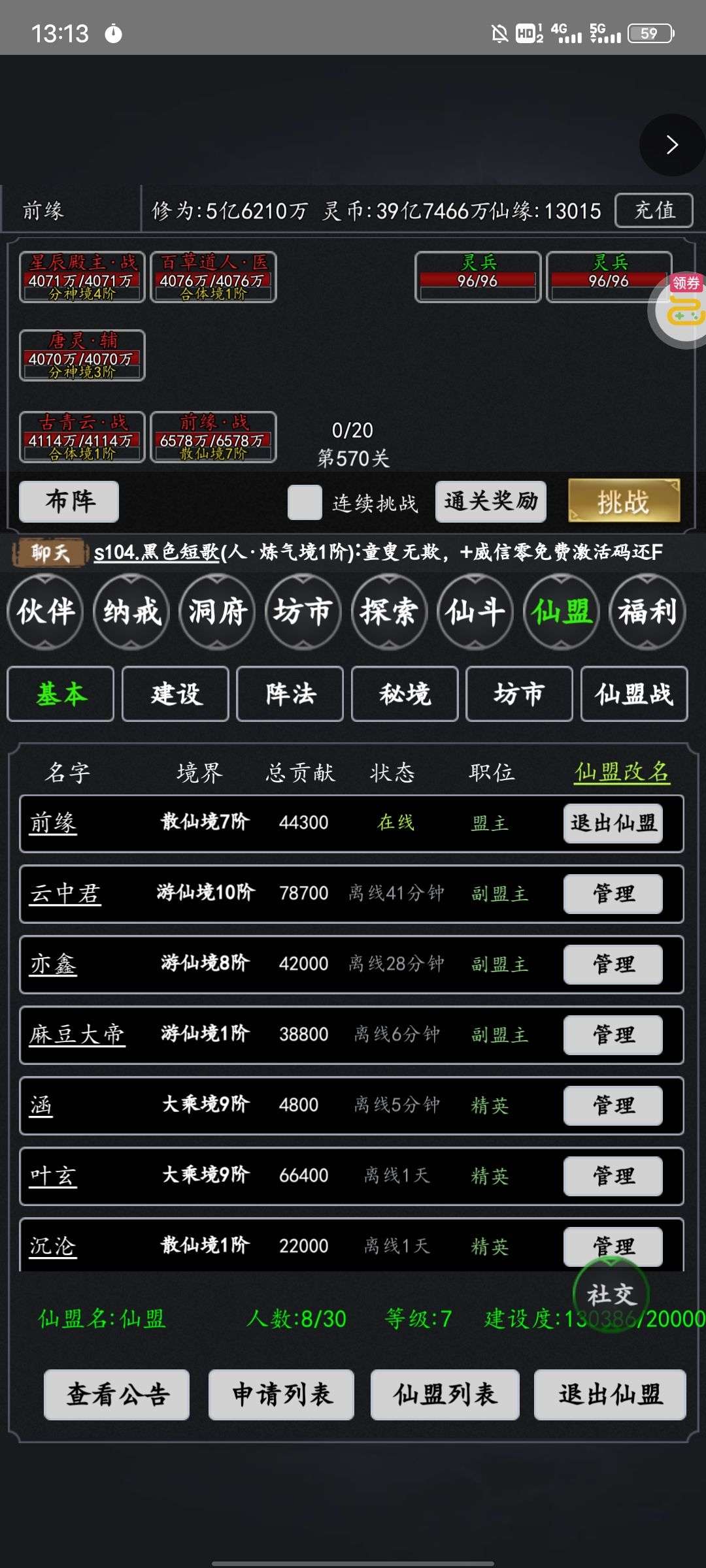Image resolution: width=706 pixels, height=1568 pixels.
Task: Select the 建设 sub-tab
Action: [x=176, y=694]
